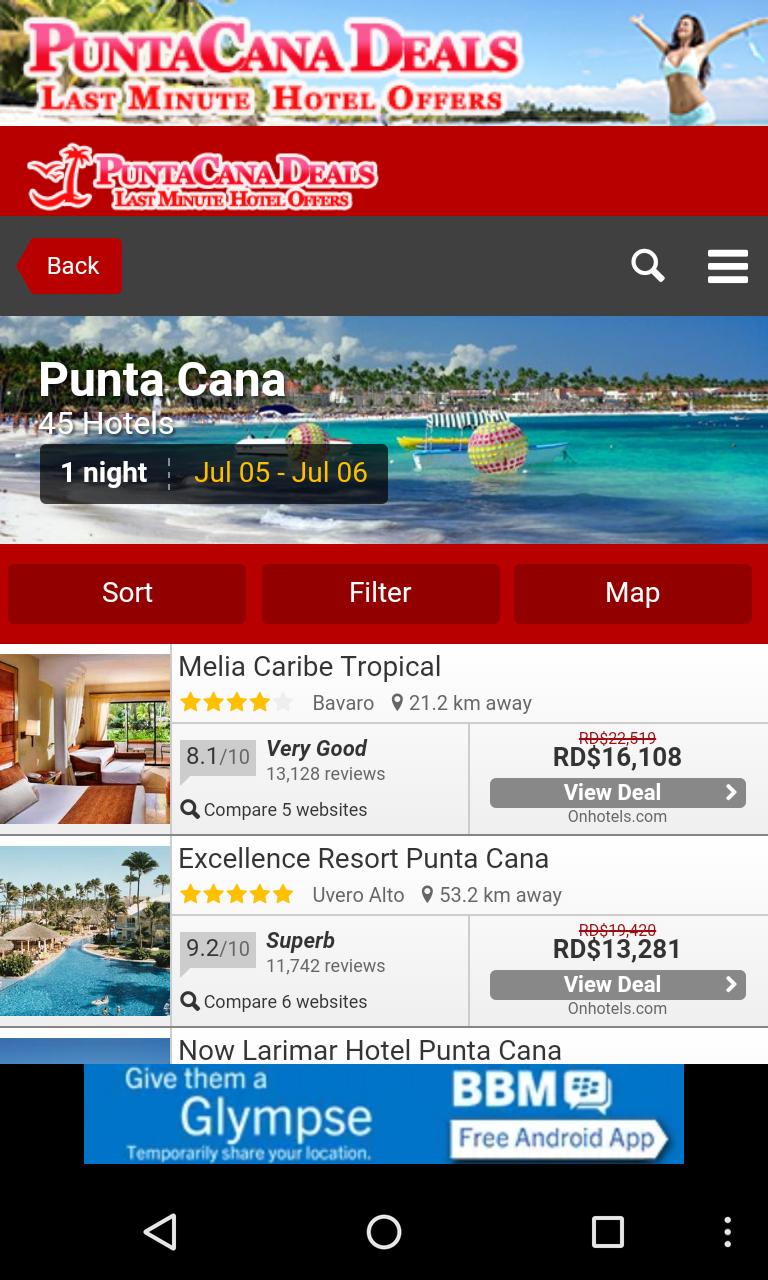768x1280 pixels.
Task: Open the Glympse BBM ad banner
Action: tap(384, 1114)
